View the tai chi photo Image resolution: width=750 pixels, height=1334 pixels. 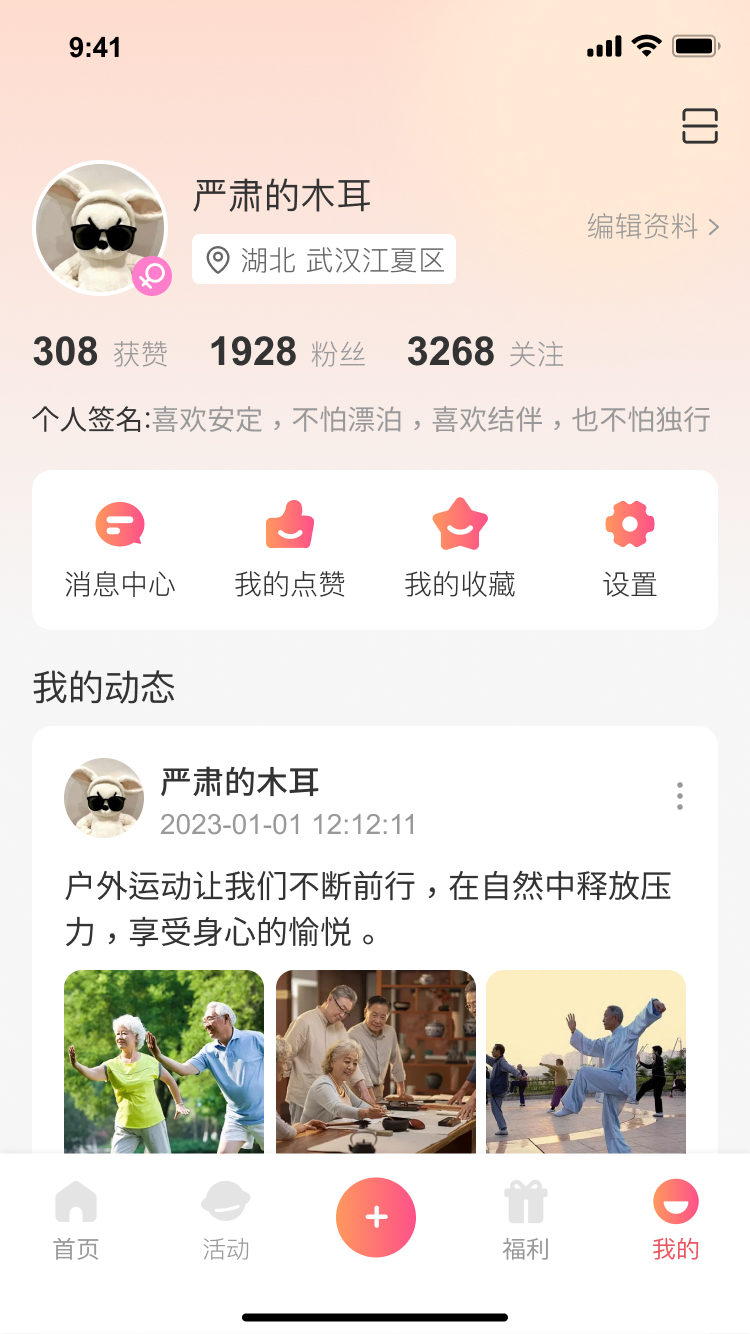coord(586,1060)
